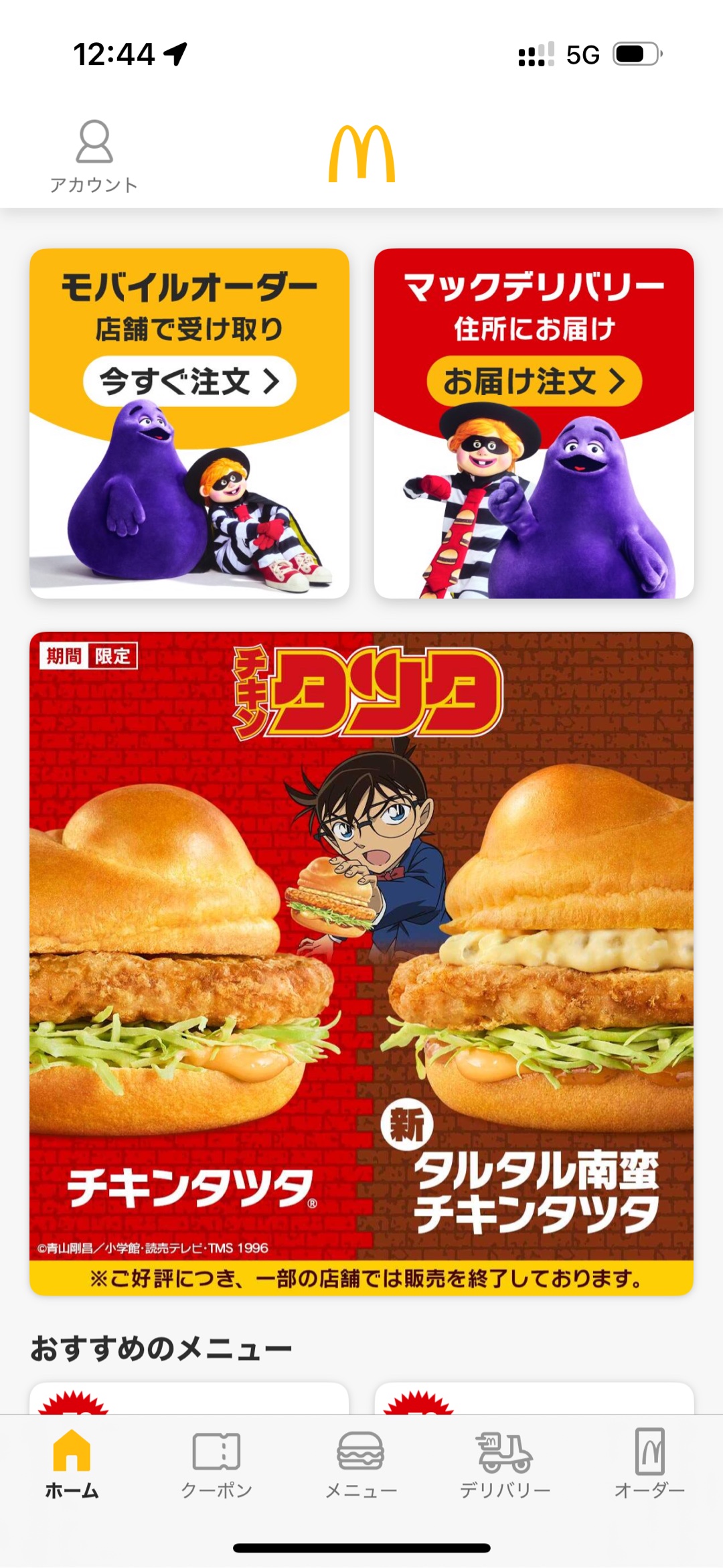
Task: Open the チキンタツタ limited-time promotion banner
Action: pyautogui.click(x=361, y=963)
